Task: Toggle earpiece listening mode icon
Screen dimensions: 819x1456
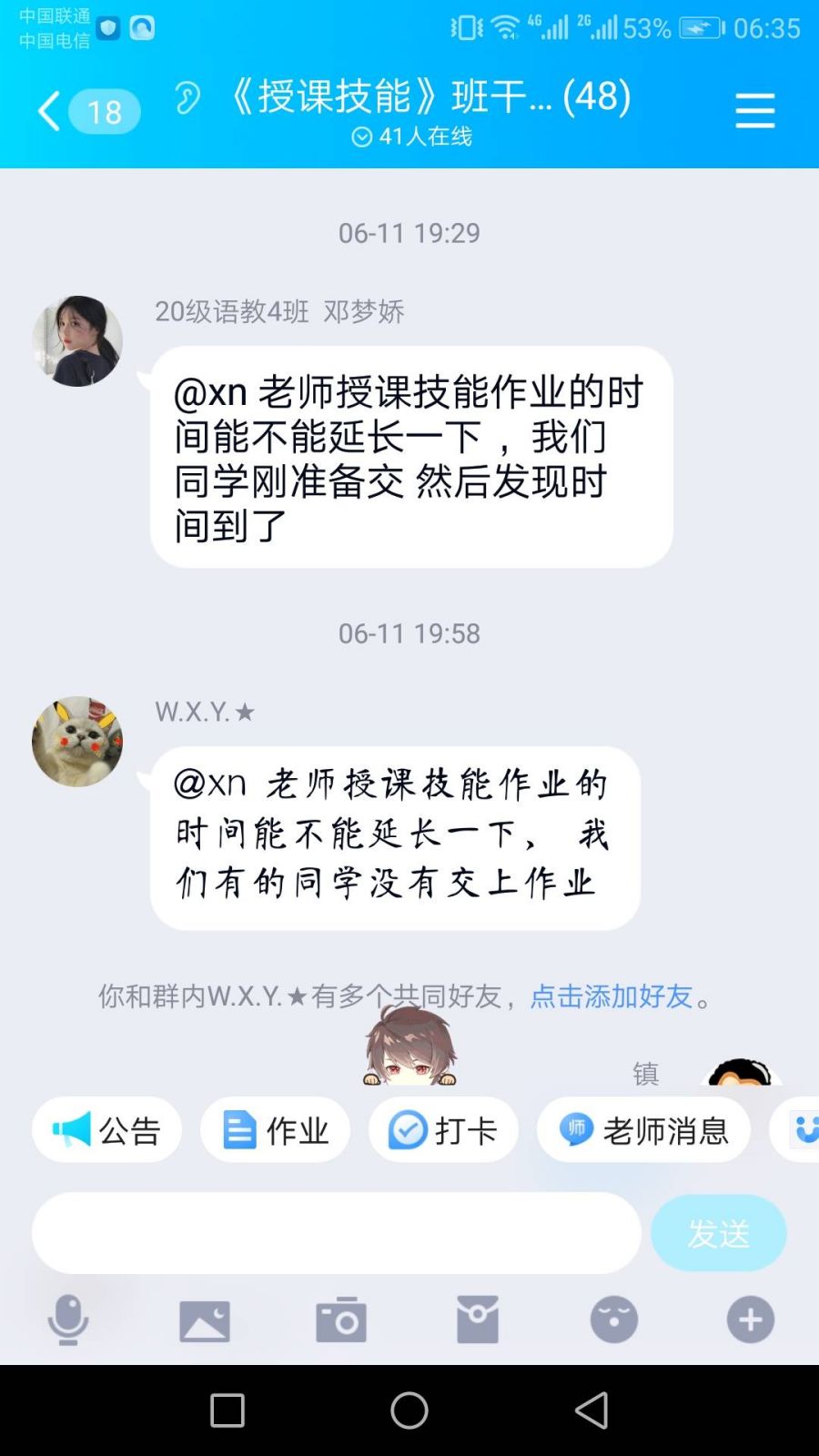Action: [187, 98]
